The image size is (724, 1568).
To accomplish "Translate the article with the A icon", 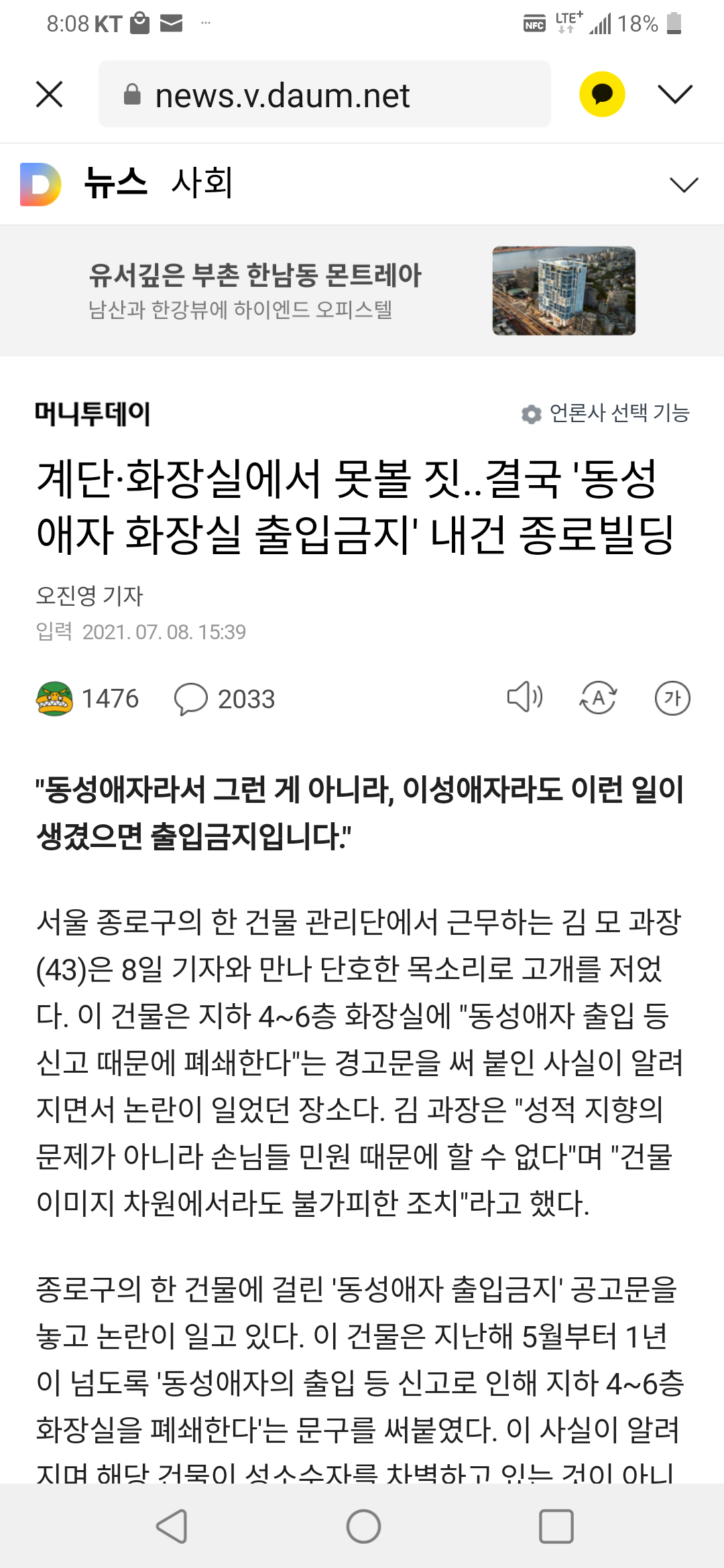I will 598,698.
